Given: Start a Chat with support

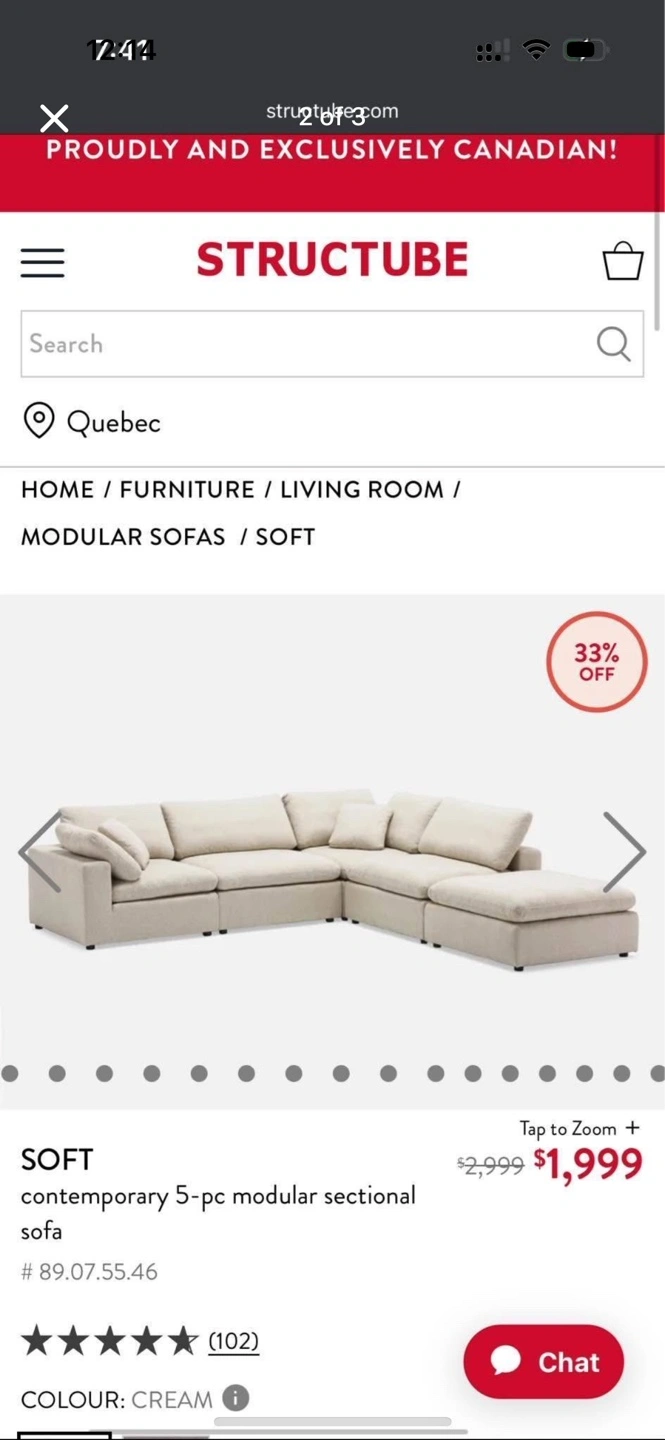Looking at the screenshot, I should pos(544,1362).
